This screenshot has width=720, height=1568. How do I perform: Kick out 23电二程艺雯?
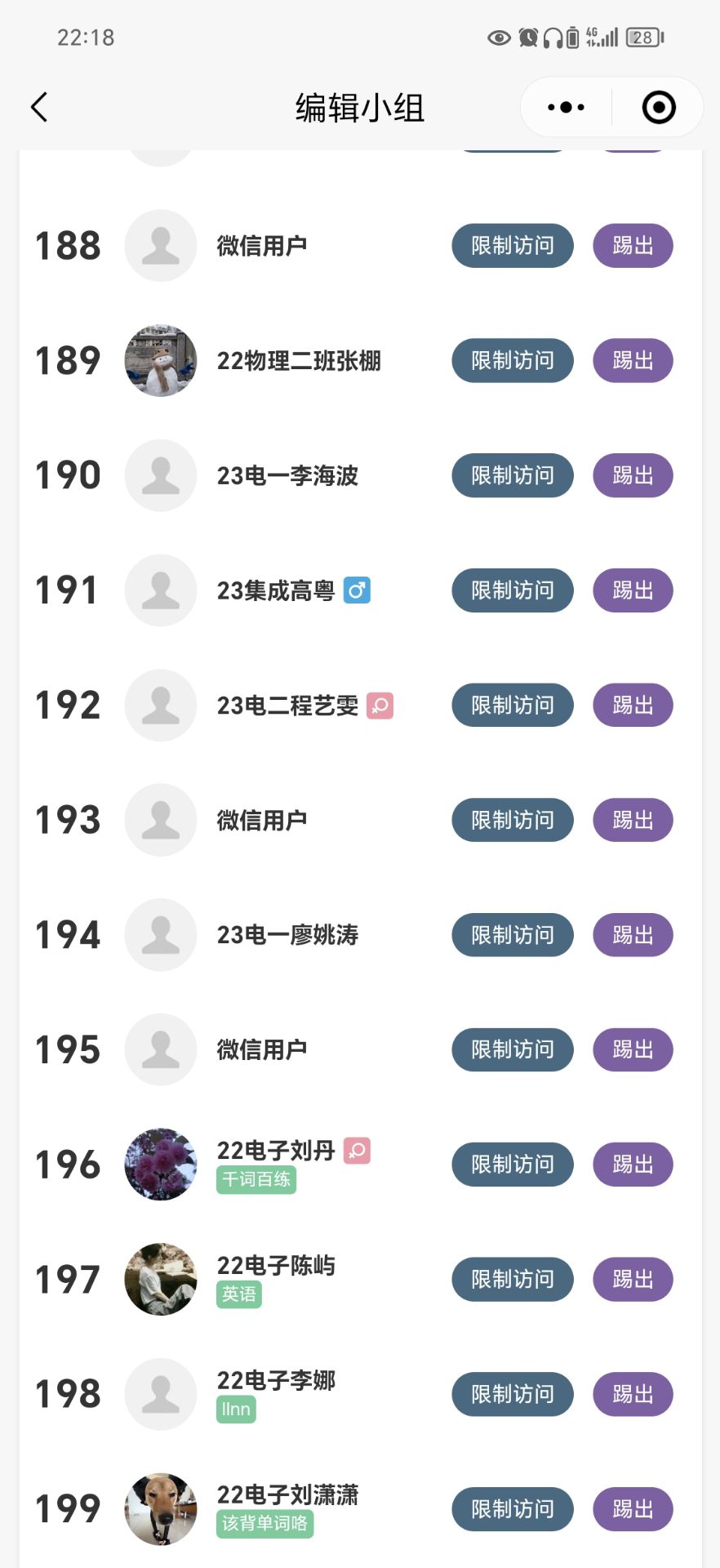click(633, 706)
